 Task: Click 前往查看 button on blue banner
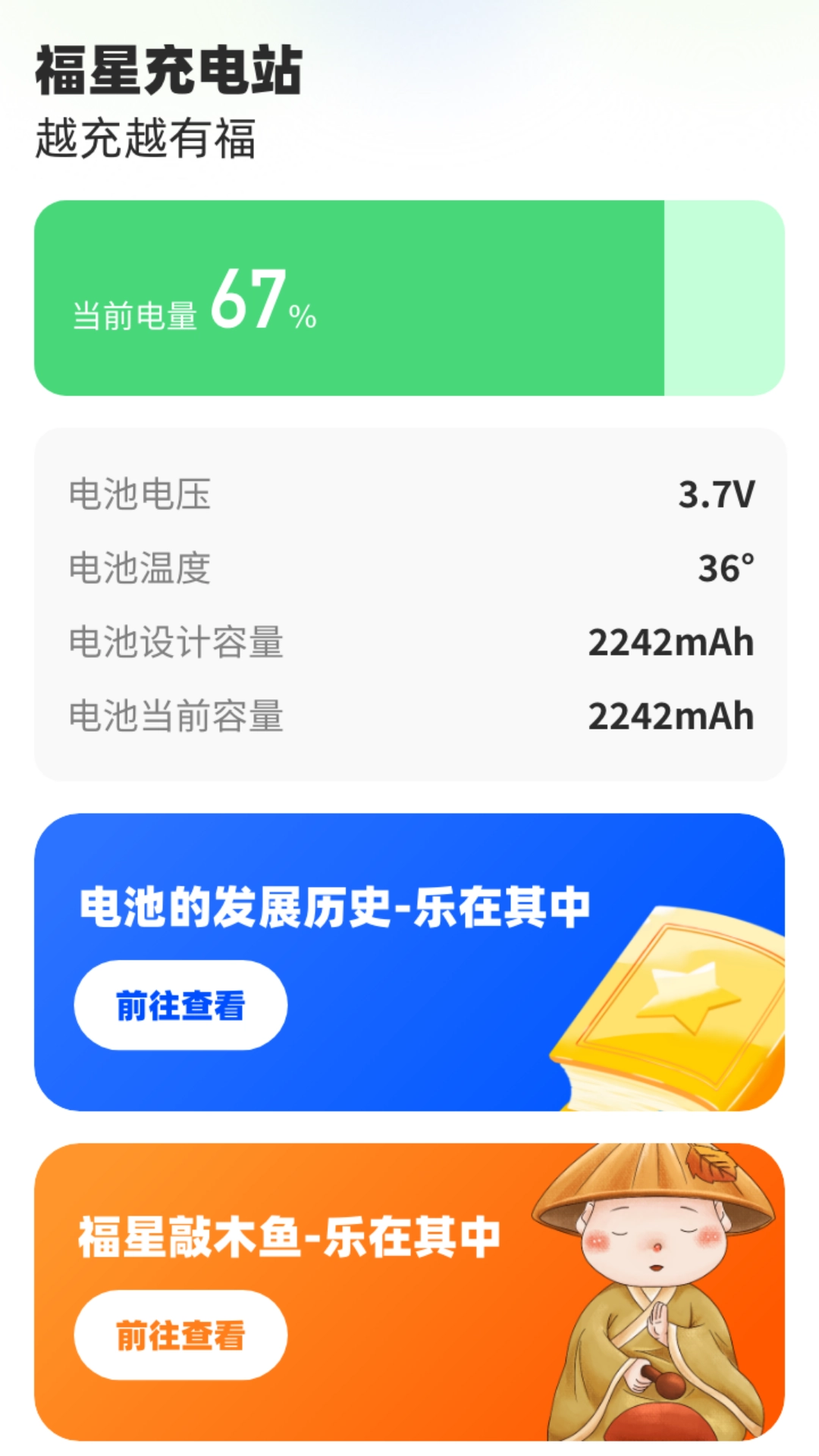pyautogui.click(x=180, y=1004)
